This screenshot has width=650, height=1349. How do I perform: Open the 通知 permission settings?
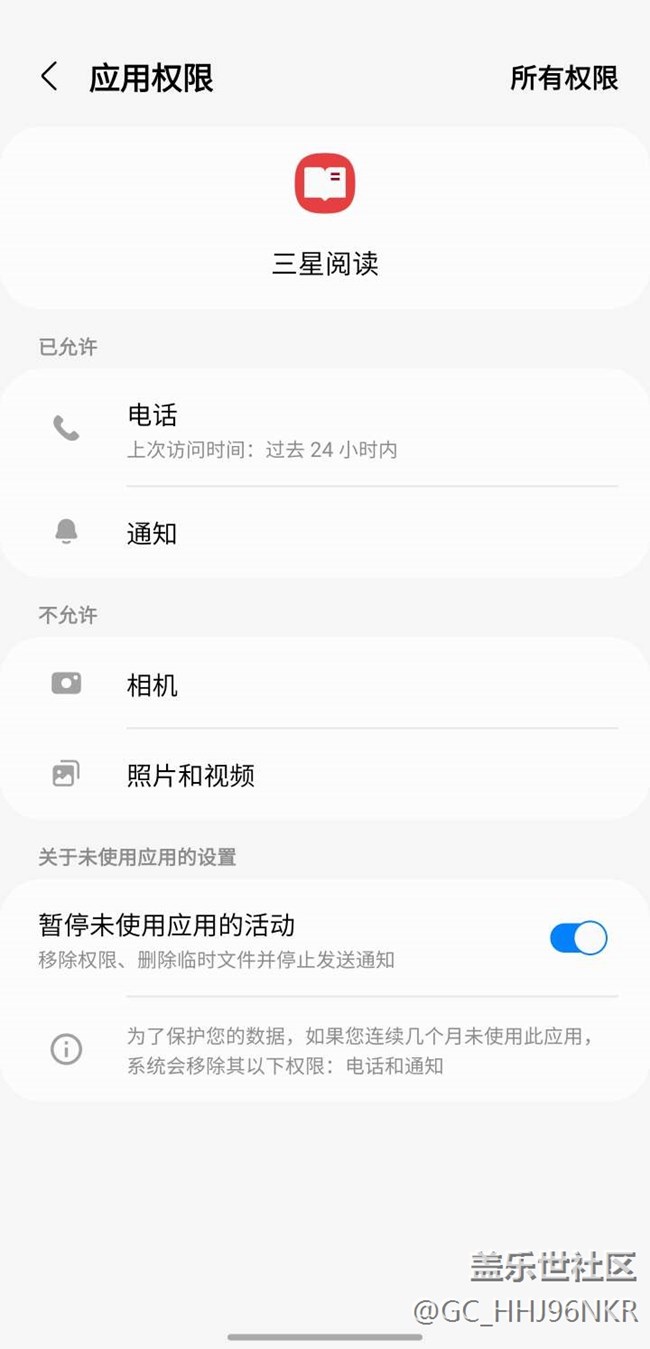[324, 533]
